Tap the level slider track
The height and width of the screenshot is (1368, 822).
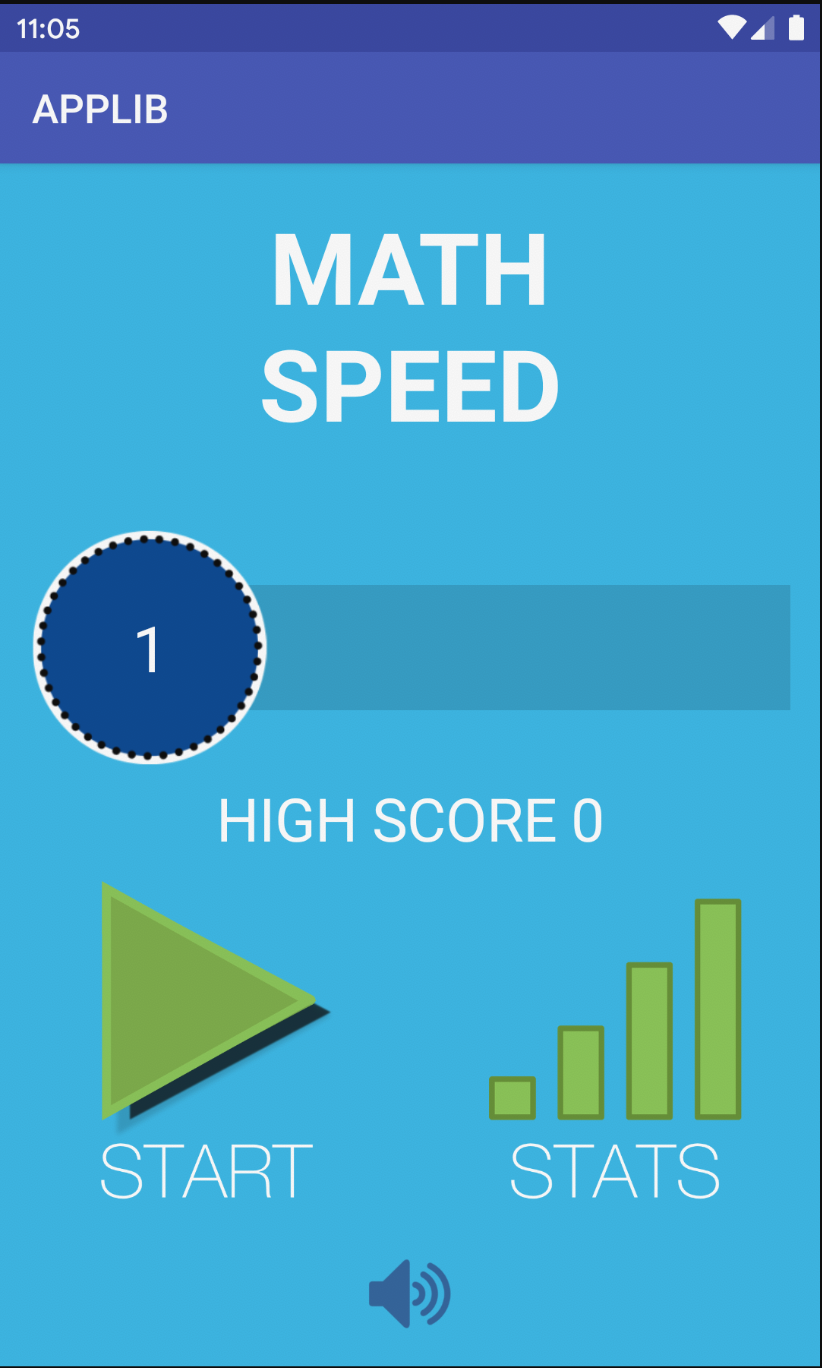520,648
